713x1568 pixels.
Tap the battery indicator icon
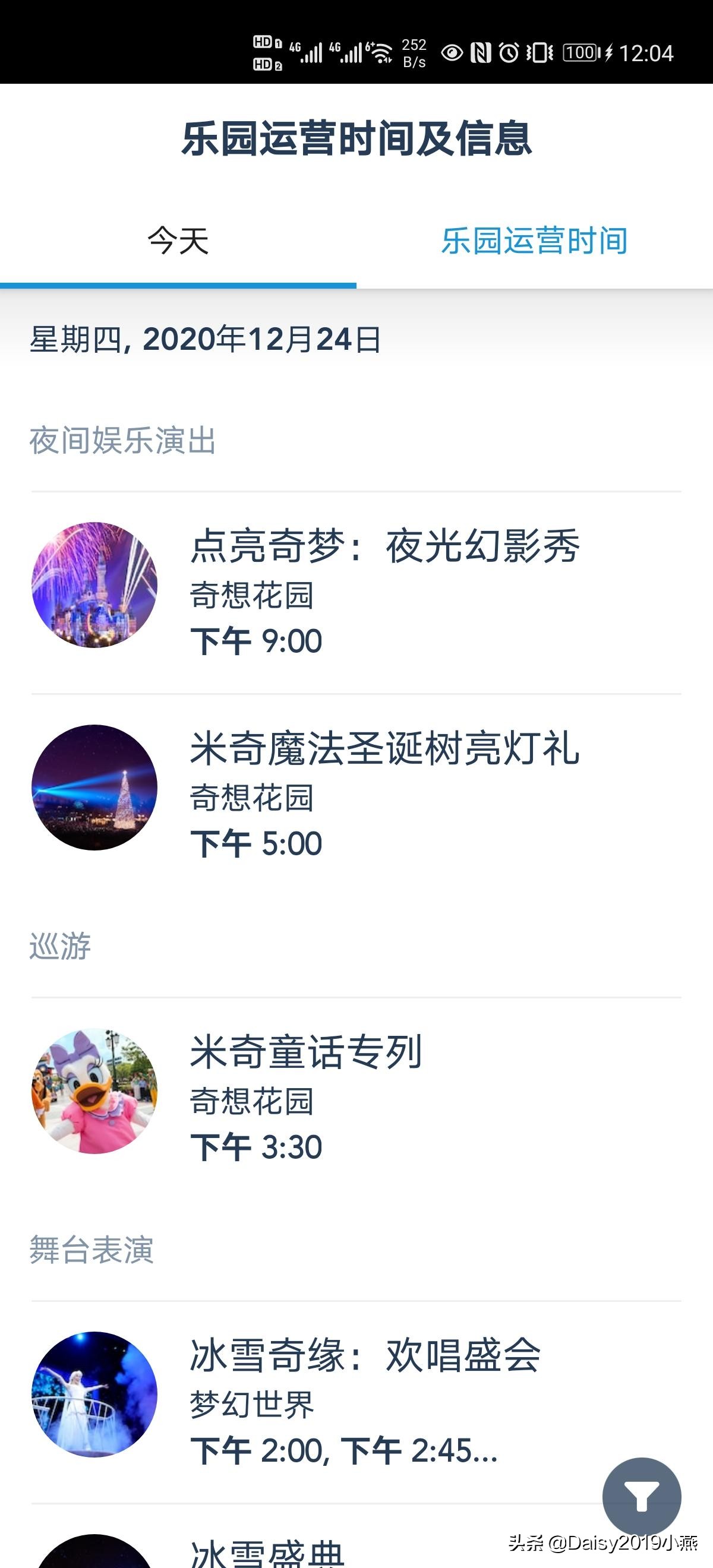click(580, 53)
